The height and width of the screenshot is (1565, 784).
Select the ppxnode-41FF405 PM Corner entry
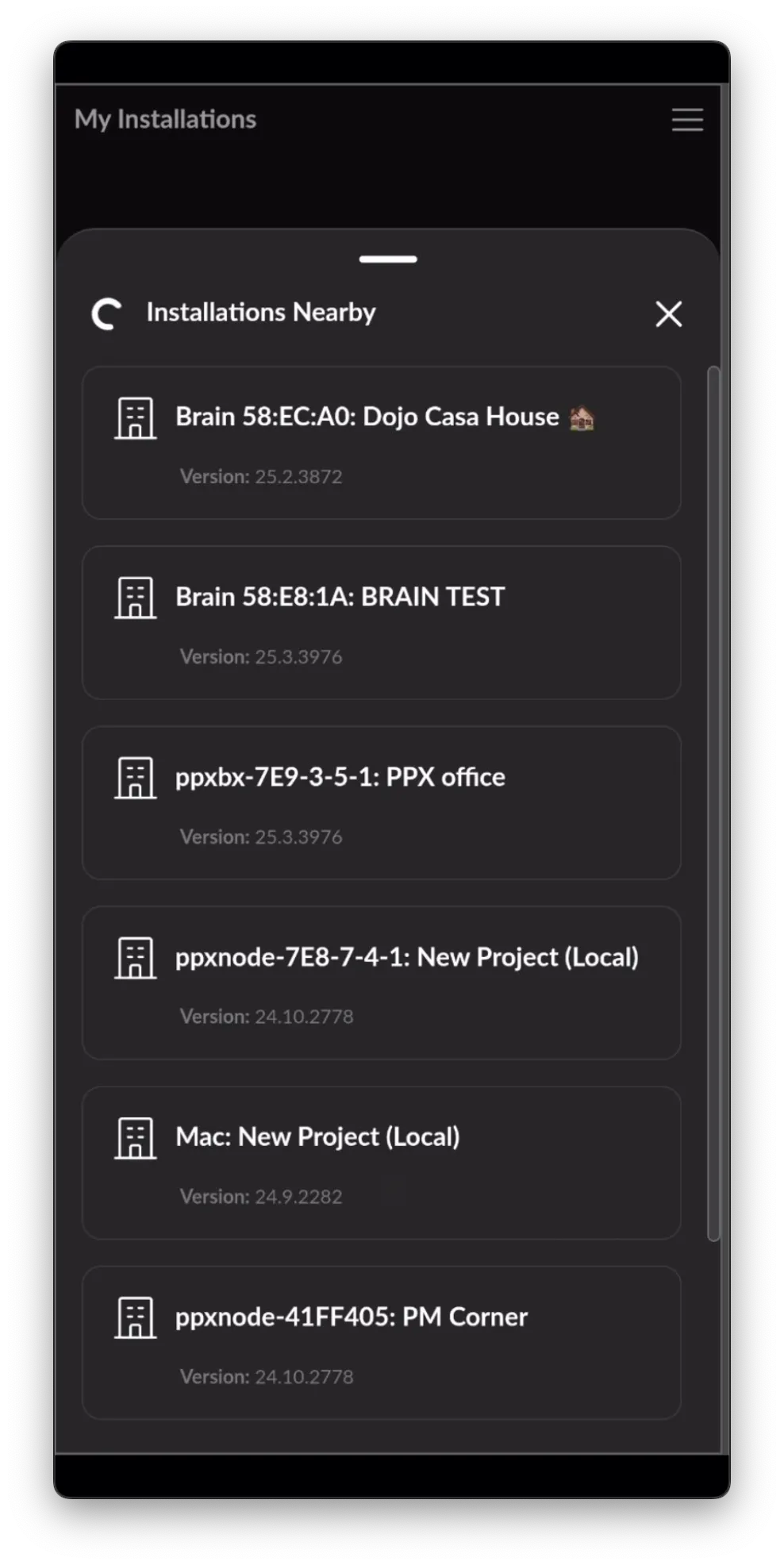pyautogui.click(x=381, y=1342)
